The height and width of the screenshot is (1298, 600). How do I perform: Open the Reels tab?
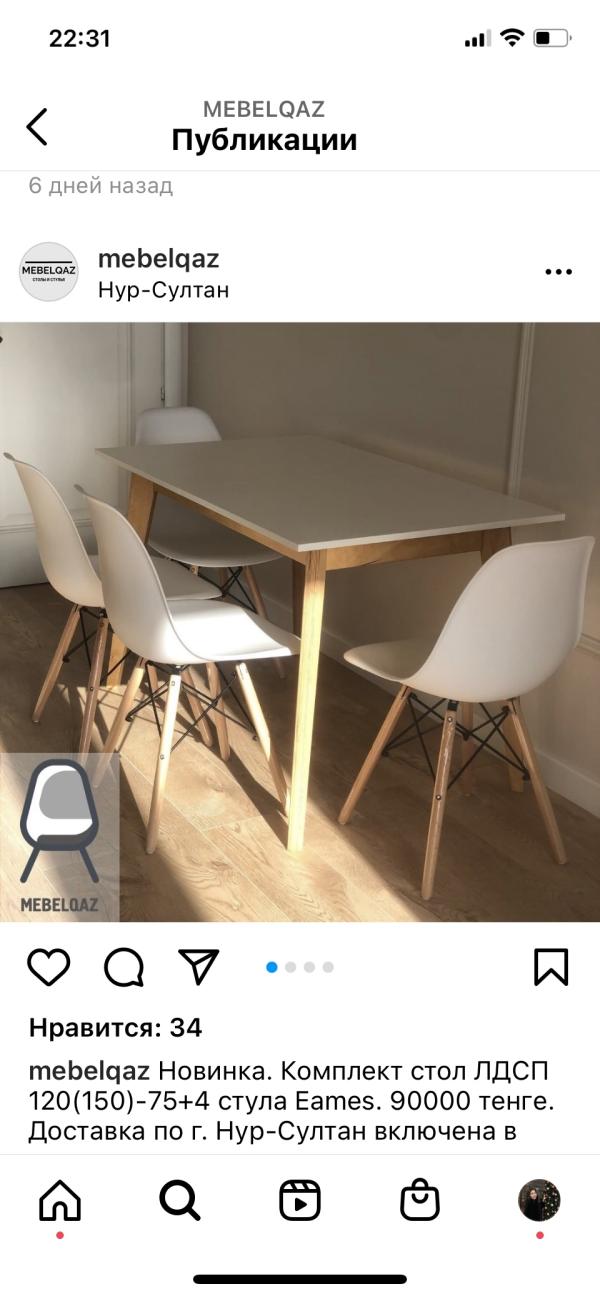300,1200
